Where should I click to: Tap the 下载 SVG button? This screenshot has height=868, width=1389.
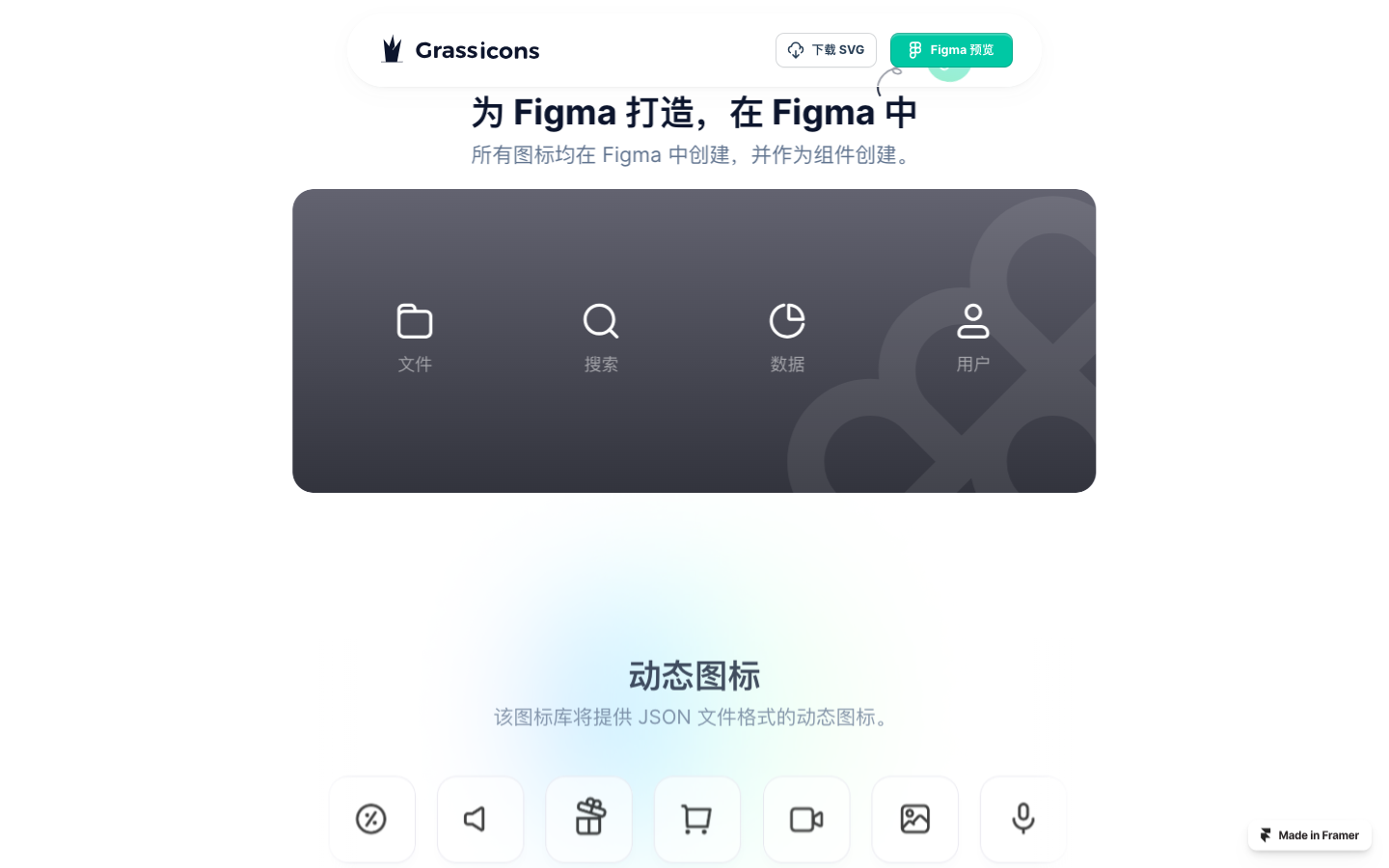(x=826, y=50)
